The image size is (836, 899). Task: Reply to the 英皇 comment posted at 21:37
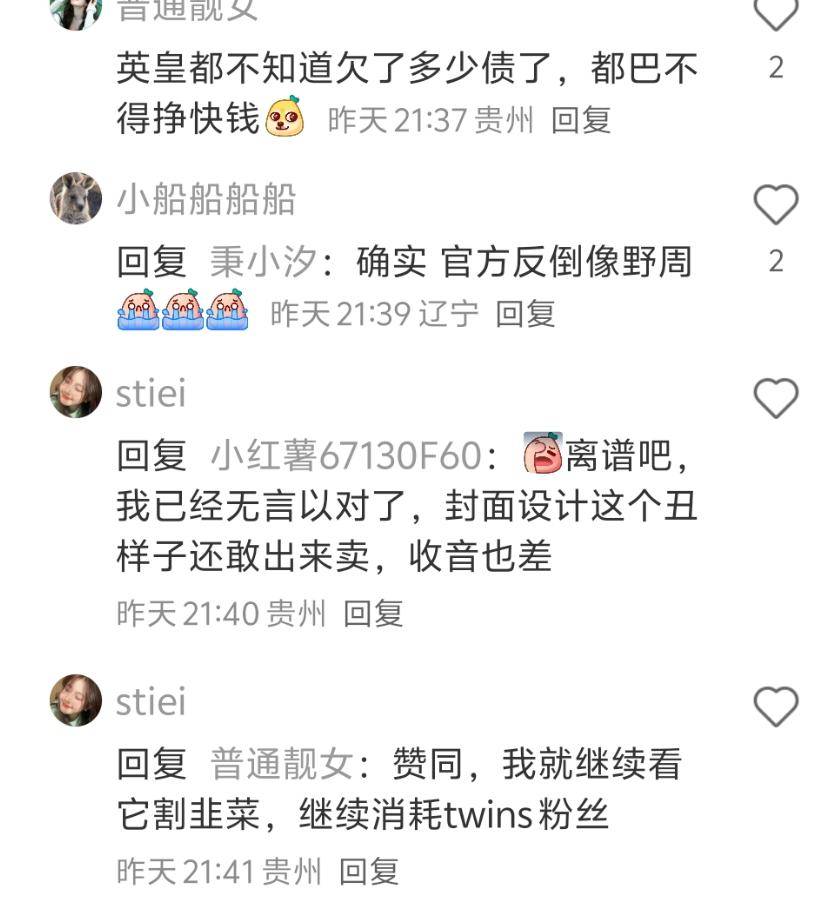coord(581,121)
